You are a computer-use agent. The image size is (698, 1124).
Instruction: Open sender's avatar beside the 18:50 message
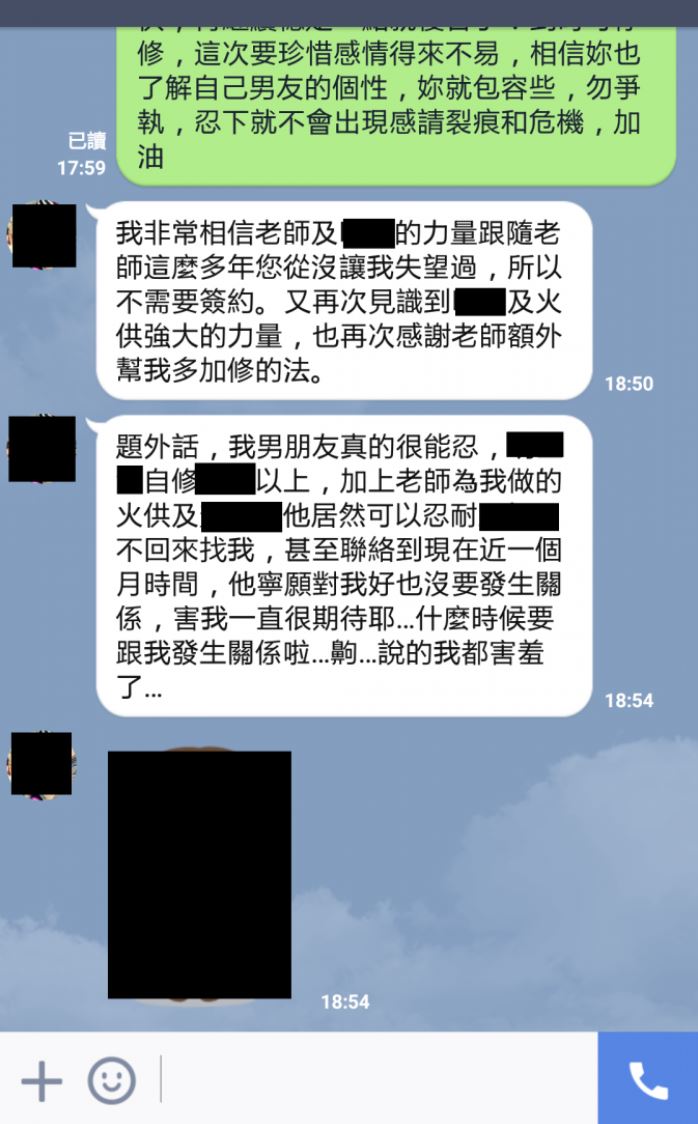pos(43,234)
